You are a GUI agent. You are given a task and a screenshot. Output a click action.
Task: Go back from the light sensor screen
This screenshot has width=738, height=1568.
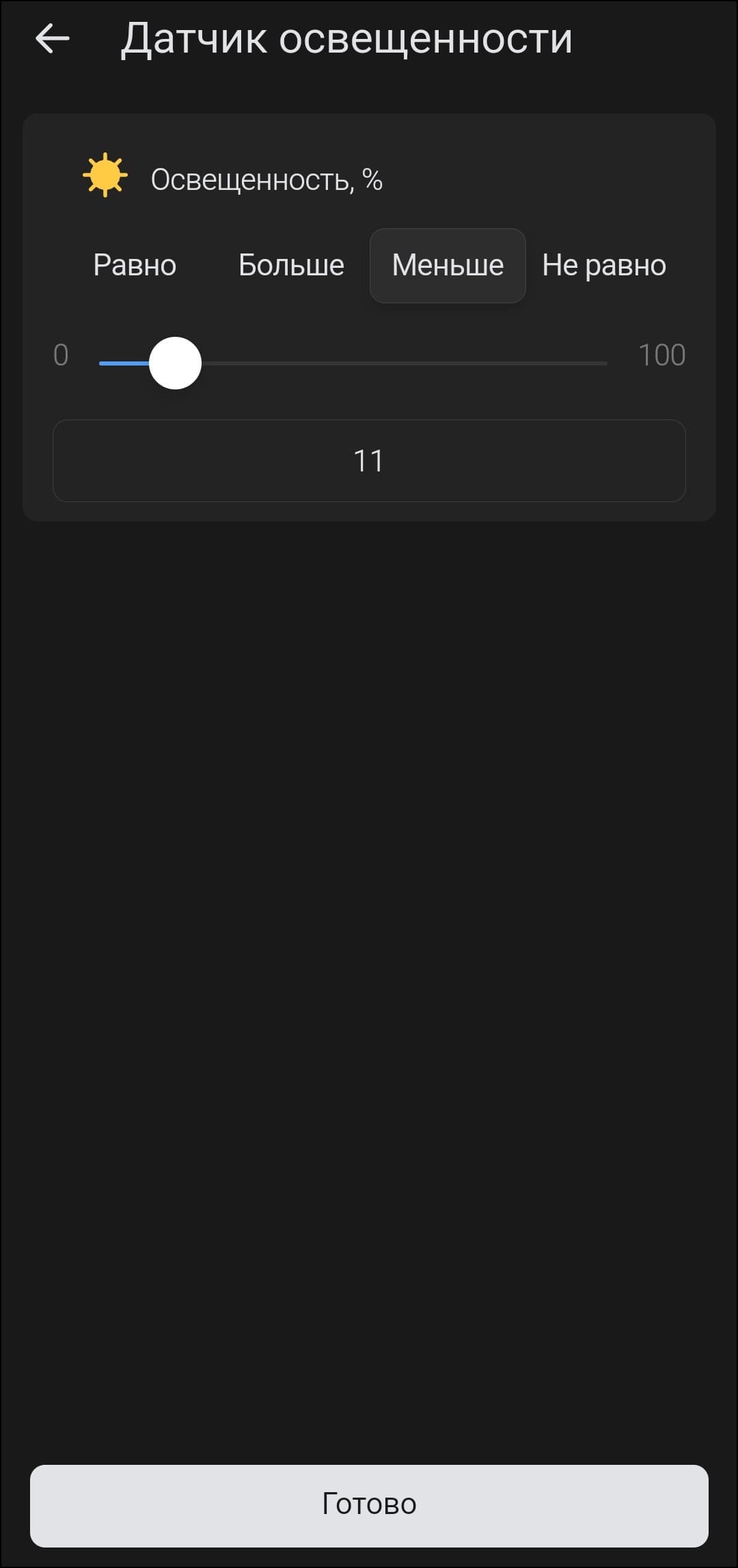point(53,38)
